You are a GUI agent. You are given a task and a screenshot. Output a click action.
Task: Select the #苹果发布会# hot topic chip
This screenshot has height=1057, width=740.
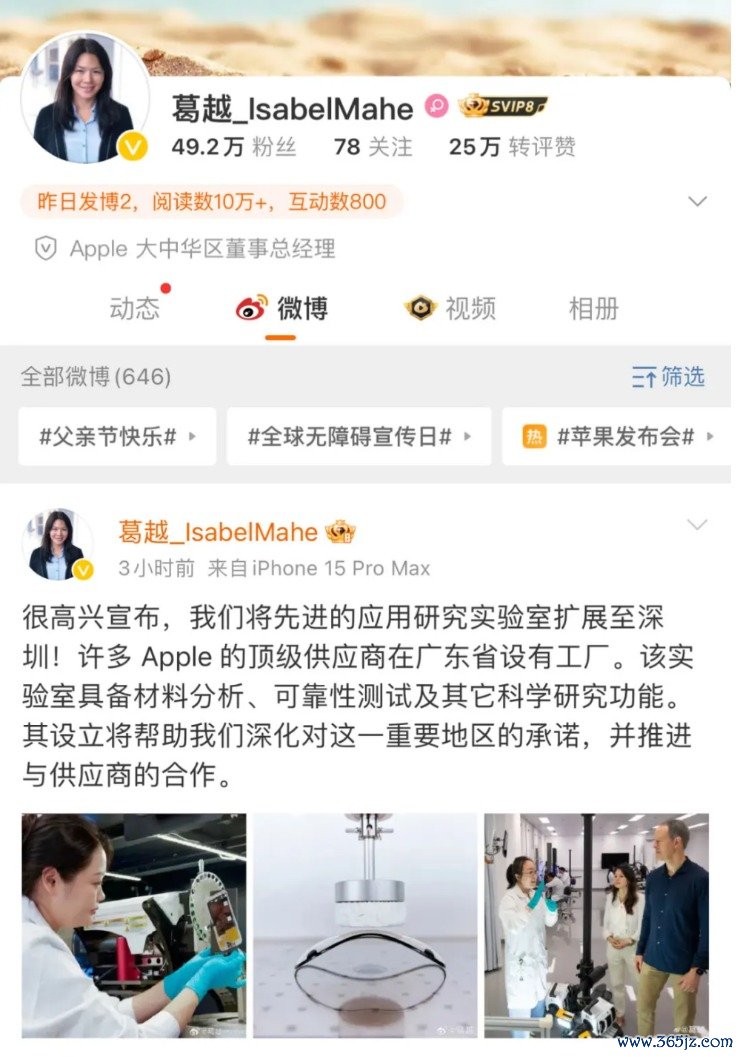618,436
